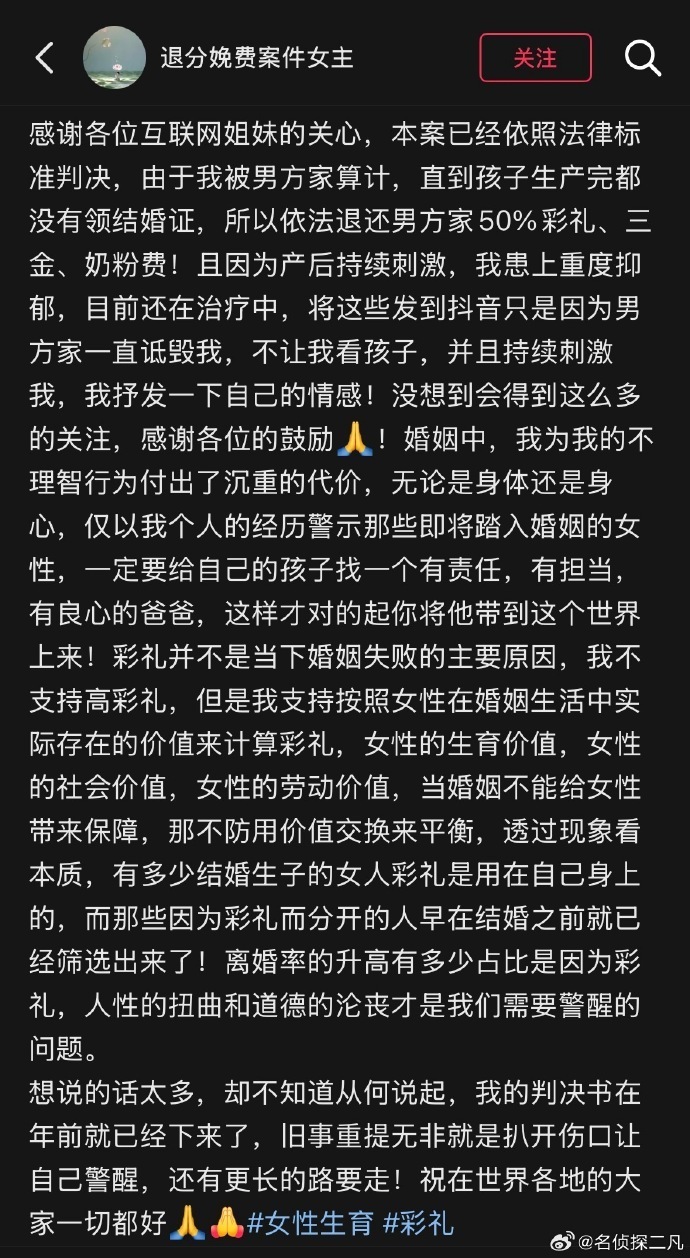Open the #女性生育 hashtag

[x=309, y=1222]
